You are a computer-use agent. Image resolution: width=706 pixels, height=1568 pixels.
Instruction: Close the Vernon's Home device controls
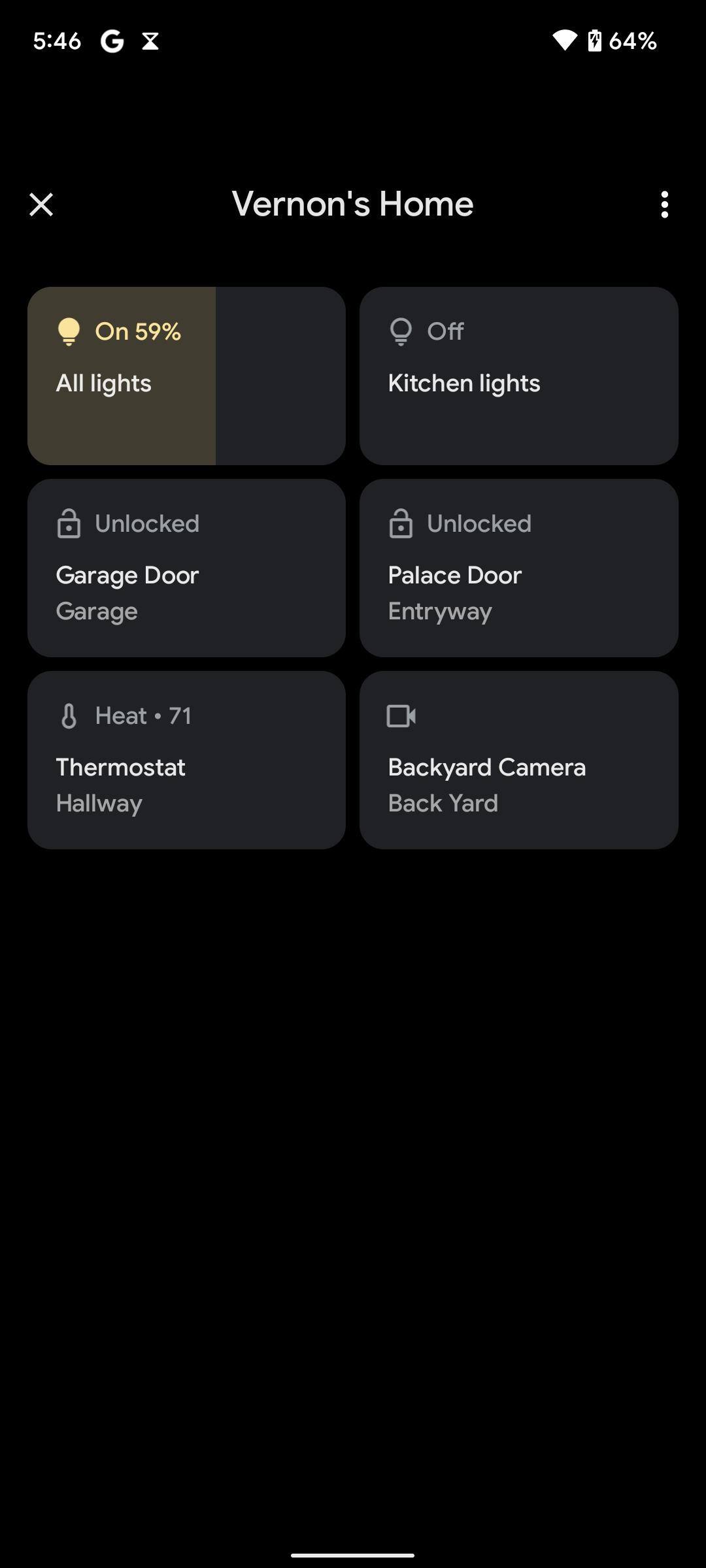pyautogui.click(x=41, y=204)
